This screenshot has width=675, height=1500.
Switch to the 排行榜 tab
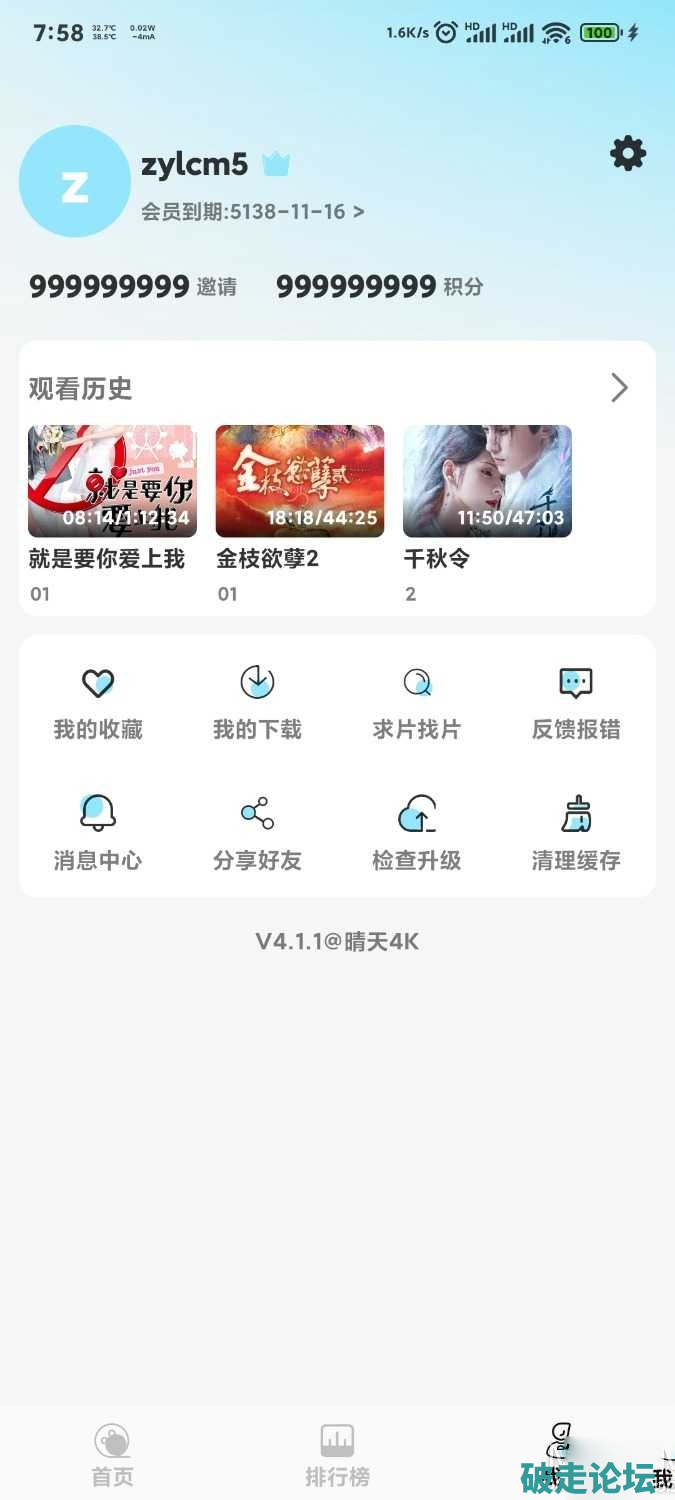click(337, 1455)
